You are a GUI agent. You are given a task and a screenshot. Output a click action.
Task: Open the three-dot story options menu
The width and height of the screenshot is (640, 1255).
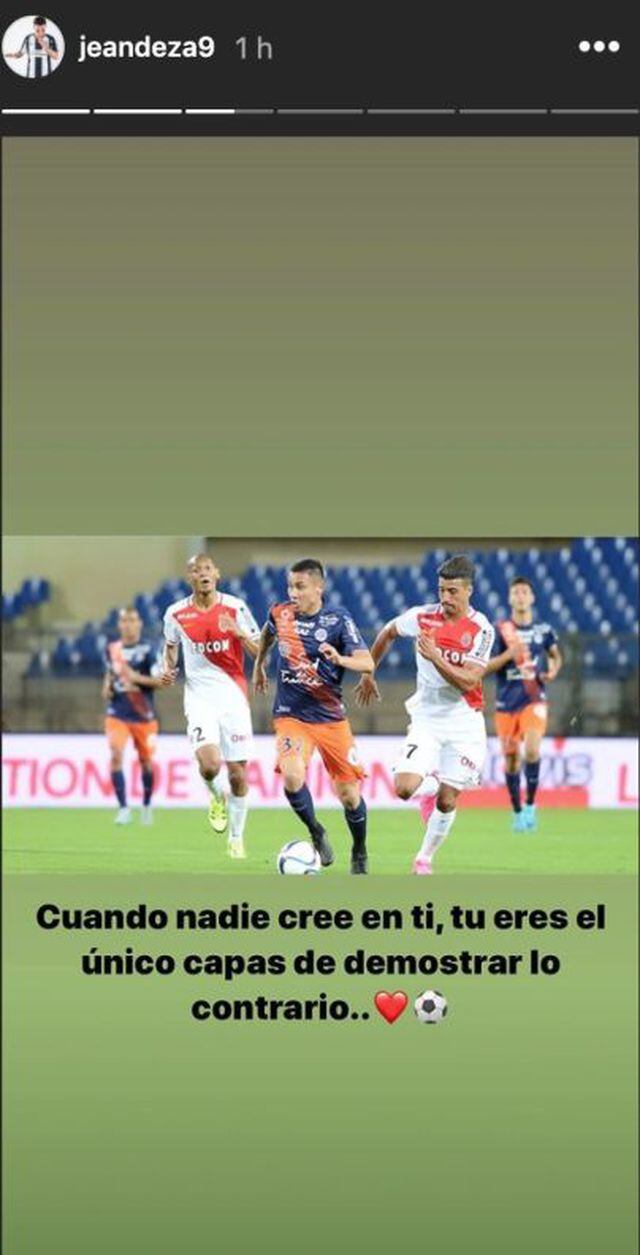point(598,47)
